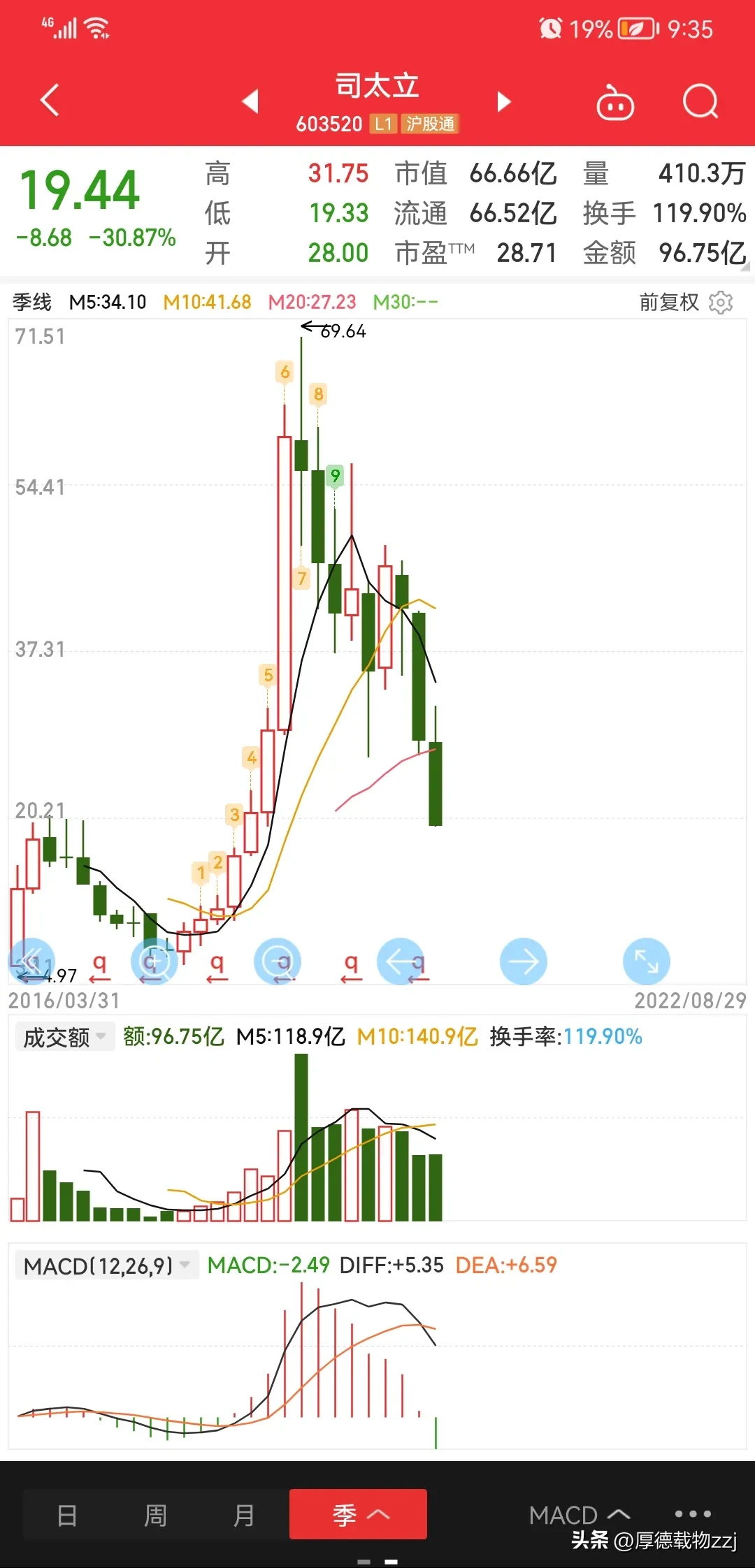Open stock search
Viewport: 755px width, 1568px height.
pos(700,102)
